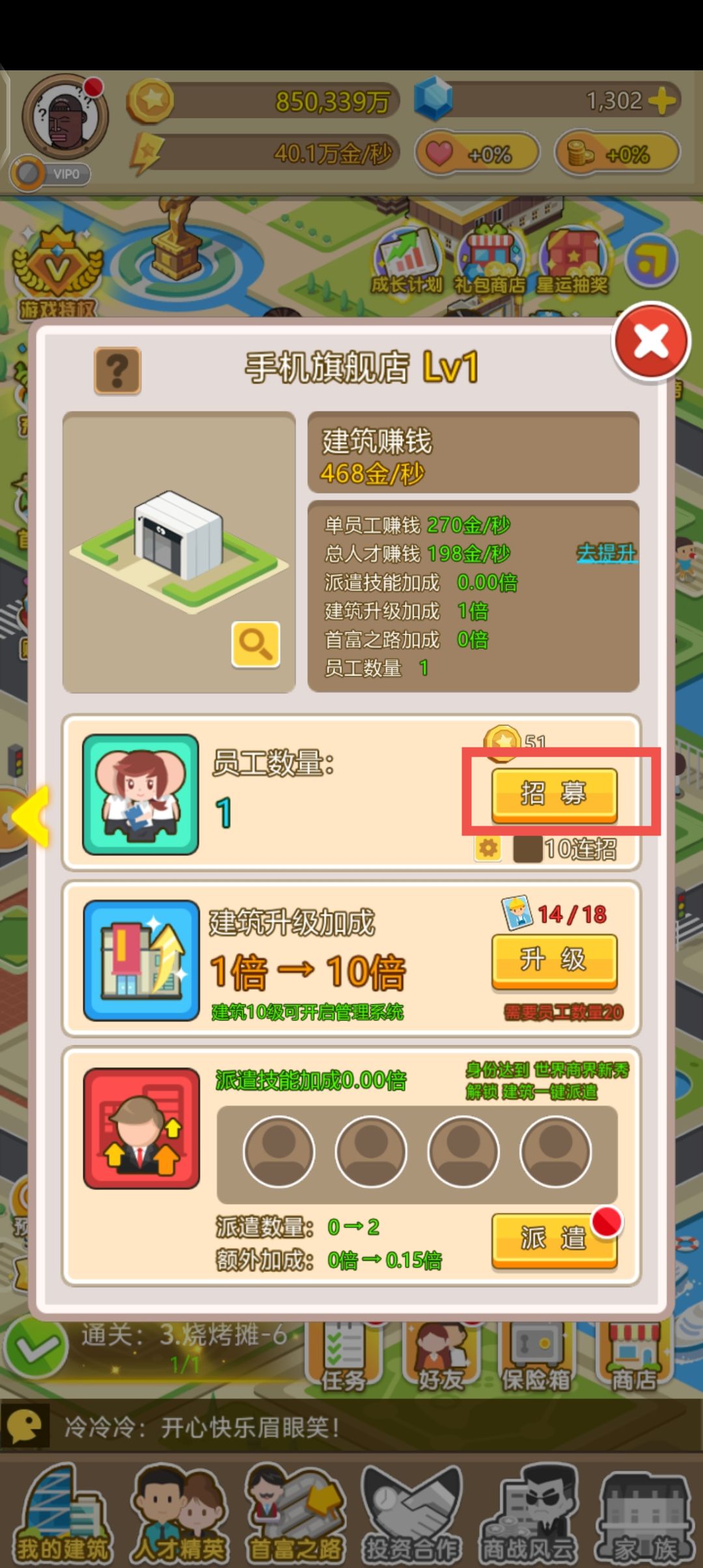Switch to the 我的建筑 tab
This screenshot has width=703, height=1568.
tap(63, 1517)
